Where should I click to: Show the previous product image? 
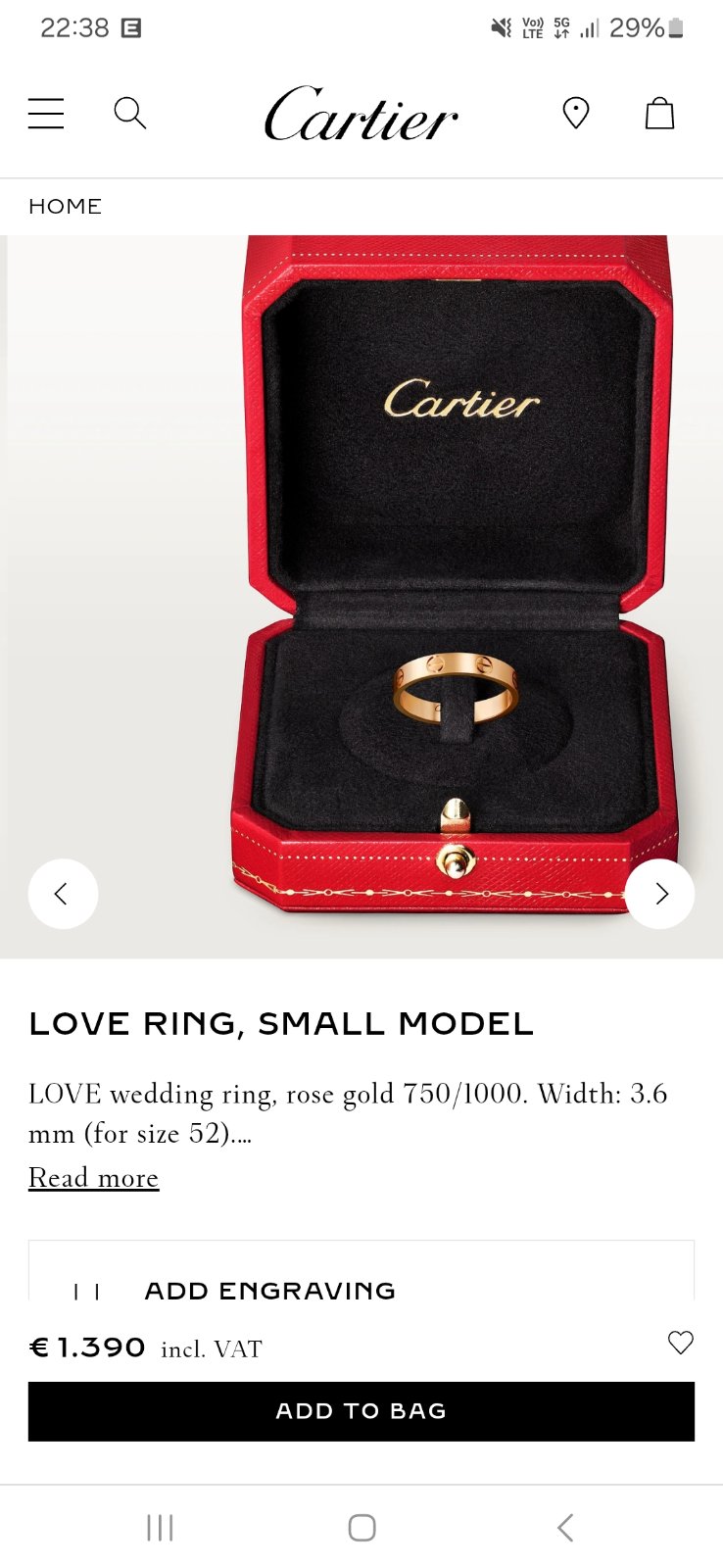click(x=63, y=893)
